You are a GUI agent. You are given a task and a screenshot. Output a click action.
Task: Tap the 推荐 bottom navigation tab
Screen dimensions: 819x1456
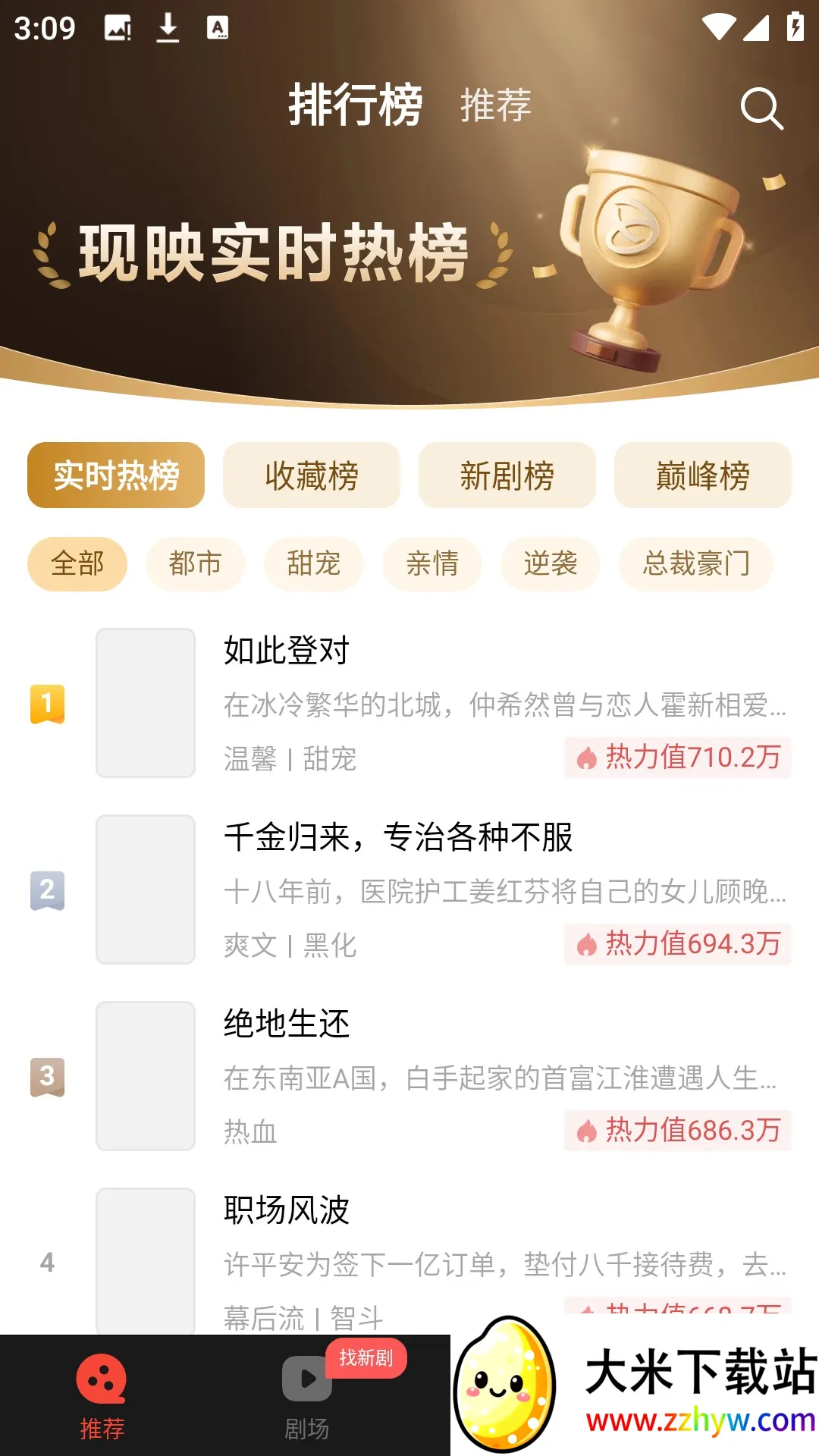[x=102, y=1397]
